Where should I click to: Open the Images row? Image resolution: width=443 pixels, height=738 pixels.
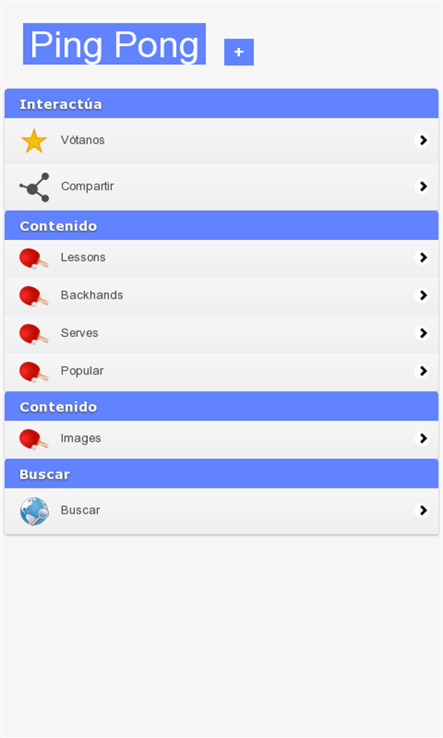pyautogui.click(x=221, y=439)
